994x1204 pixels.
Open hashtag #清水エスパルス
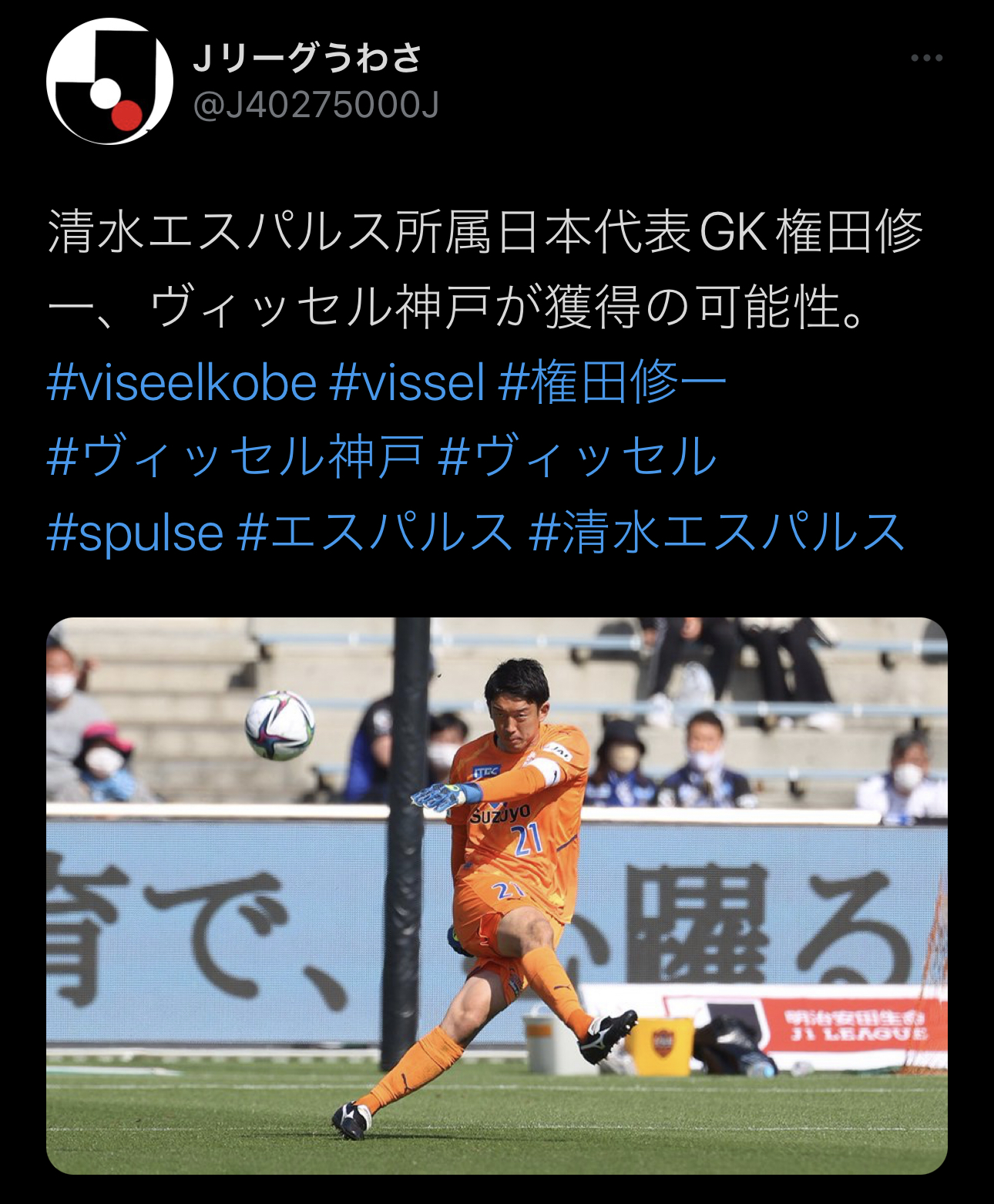[717, 532]
